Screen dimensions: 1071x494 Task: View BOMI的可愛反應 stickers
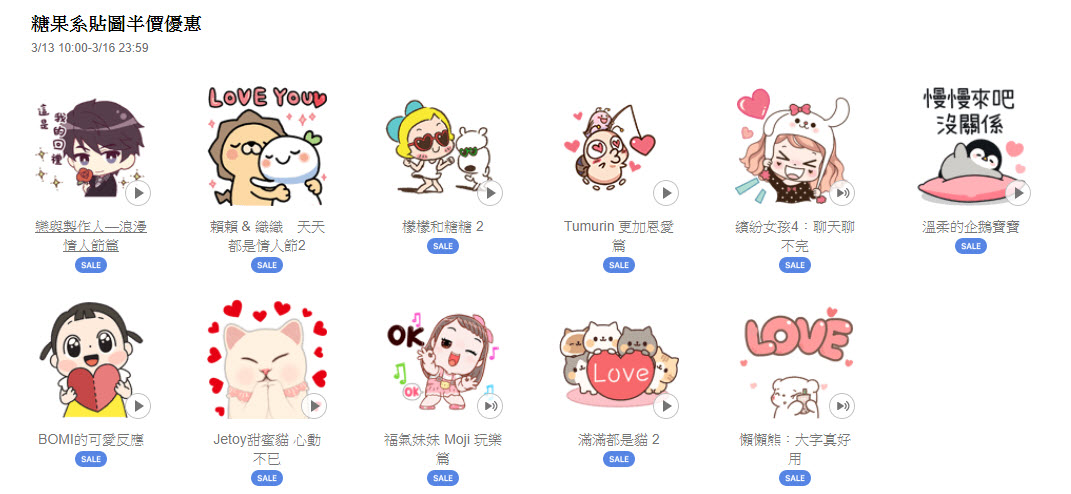pyautogui.click(x=91, y=439)
